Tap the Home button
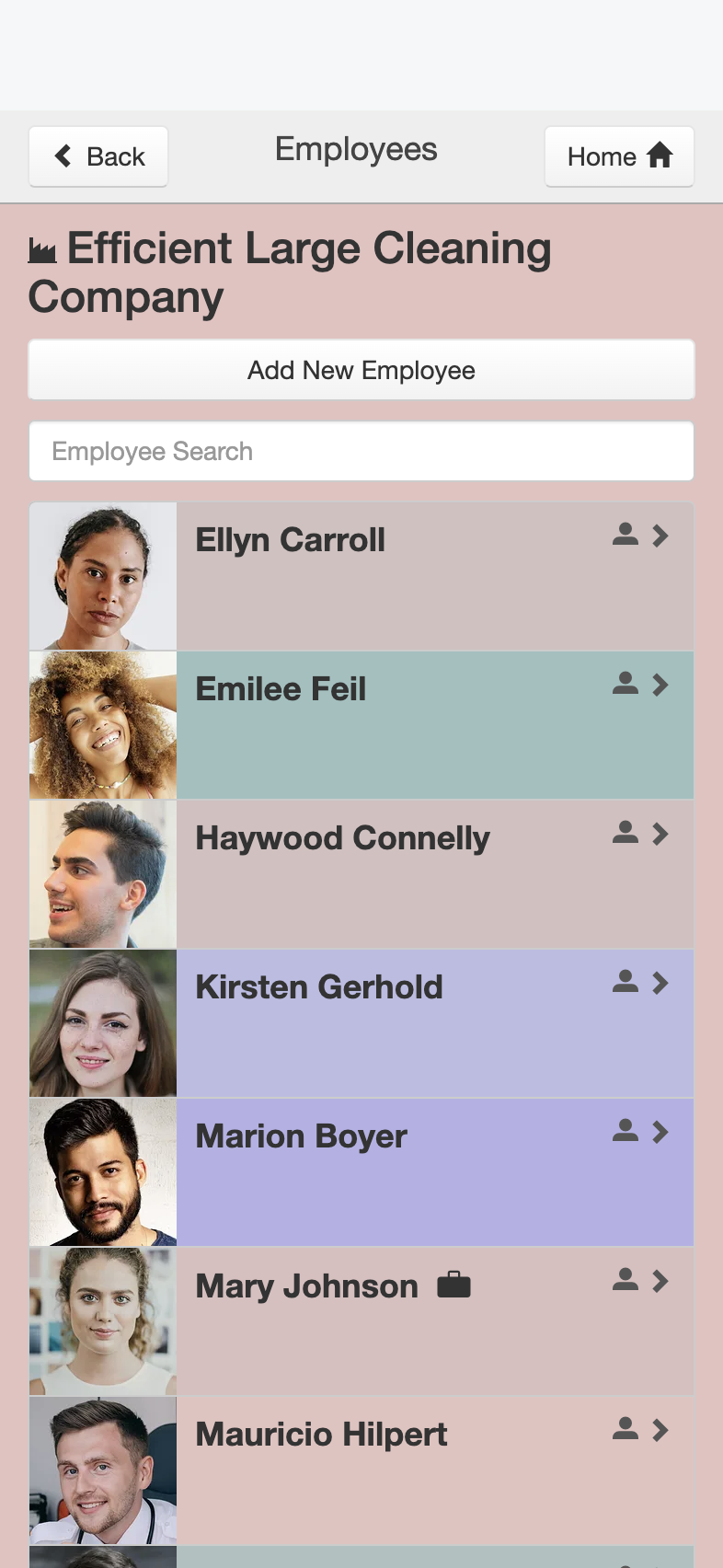 coord(619,156)
